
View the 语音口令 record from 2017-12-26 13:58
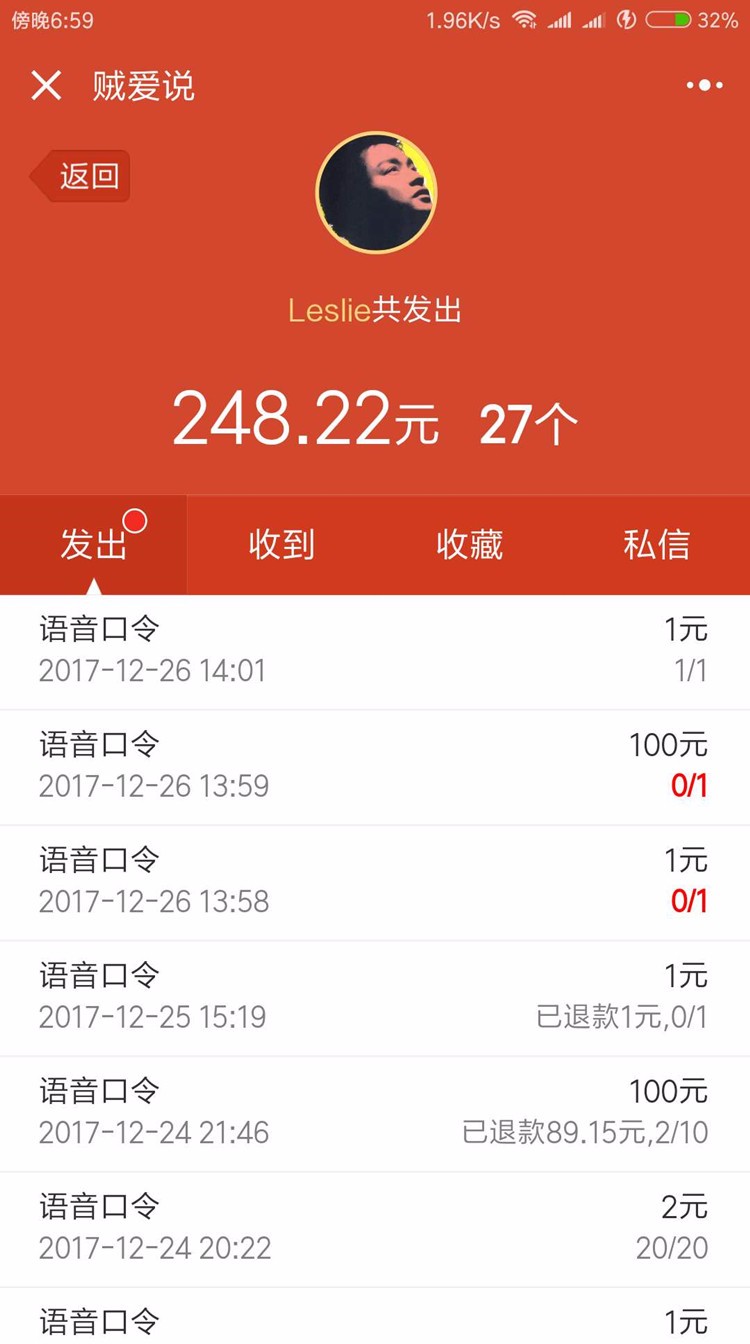pyautogui.click(x=375, y=883)
